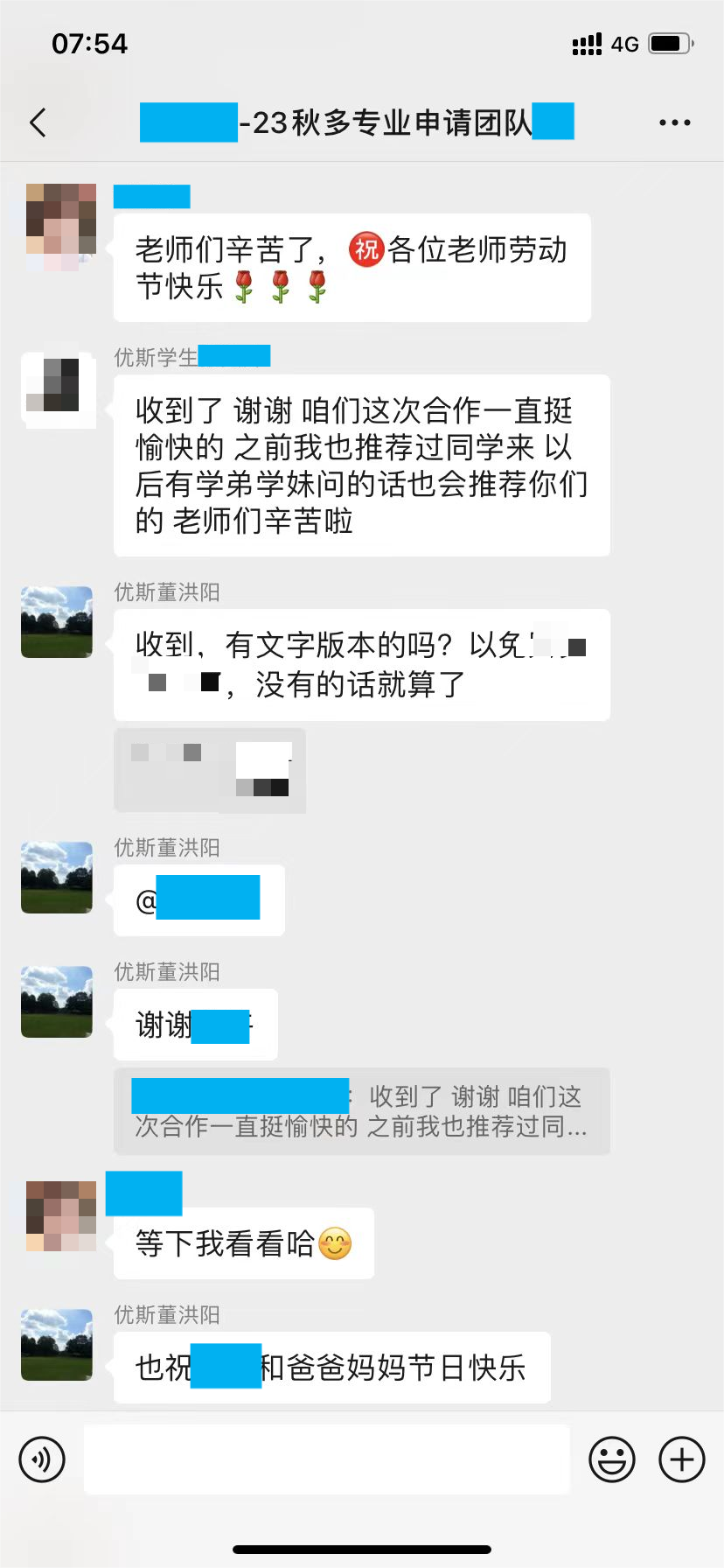724x1568 pixels.
Task: Open the quoted message 收到了 谢谢 咱们这次合作
Action: click(x=361, y=1111)
